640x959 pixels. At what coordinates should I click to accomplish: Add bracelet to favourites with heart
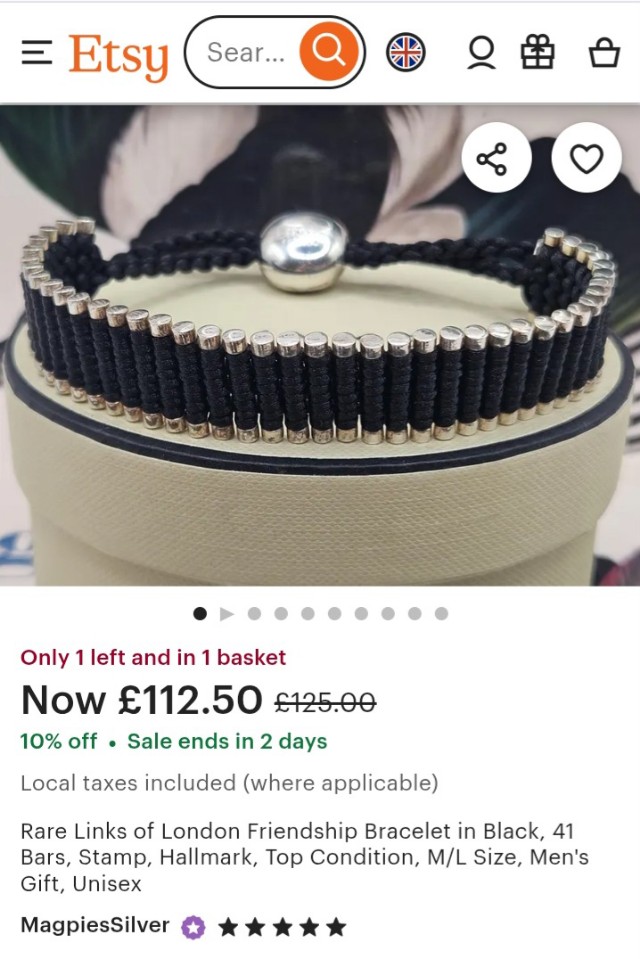[x=586, y=158]
